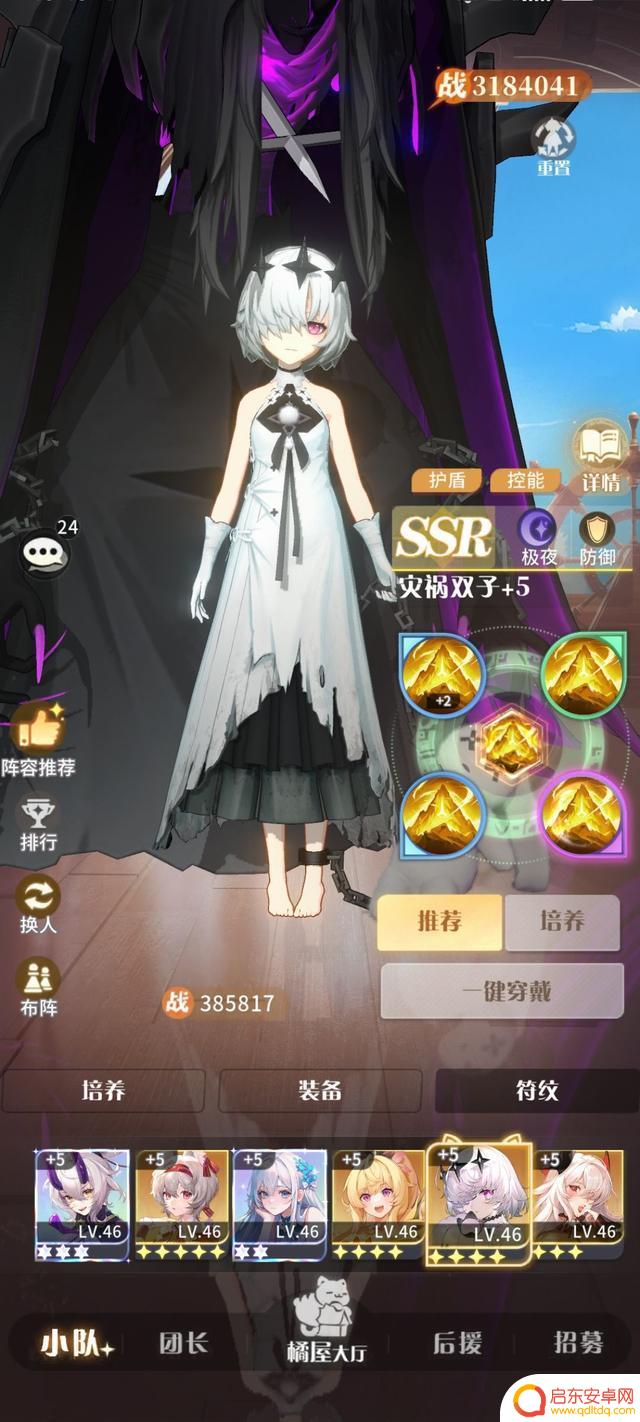
Task: Tap the 重置 reset icon
Action: coord(553,145)
